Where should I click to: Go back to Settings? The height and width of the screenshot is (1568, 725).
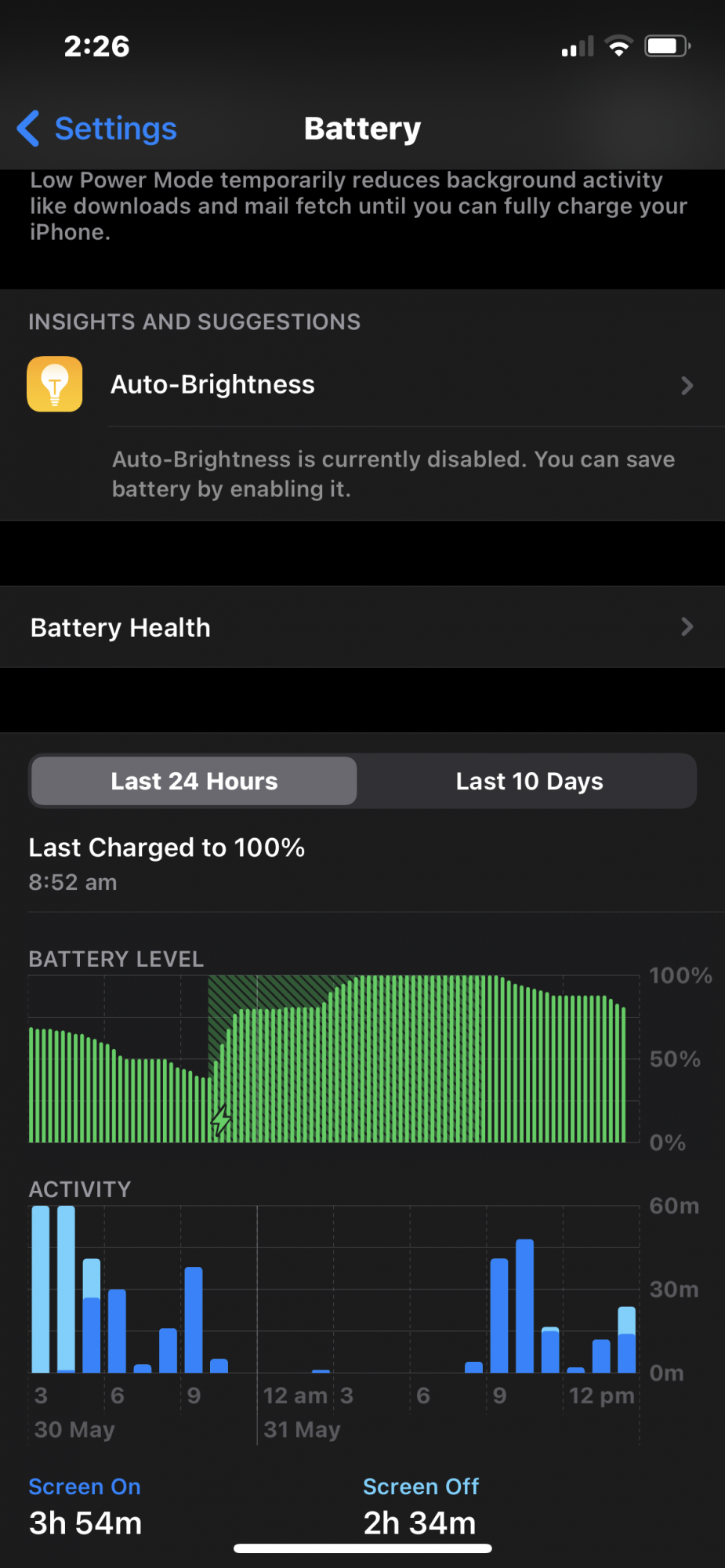98,129
